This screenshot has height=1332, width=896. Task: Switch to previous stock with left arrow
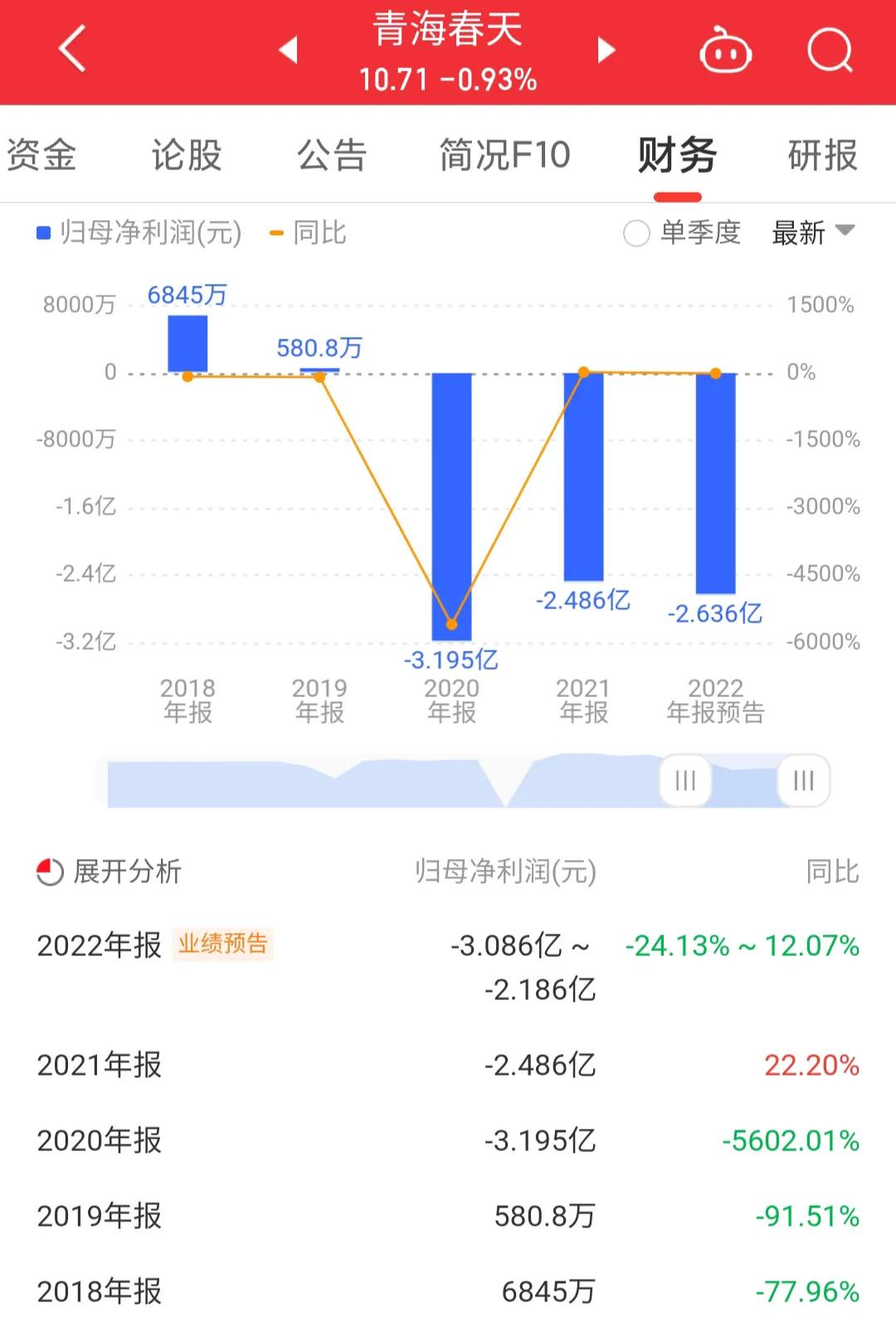[288, 50]
